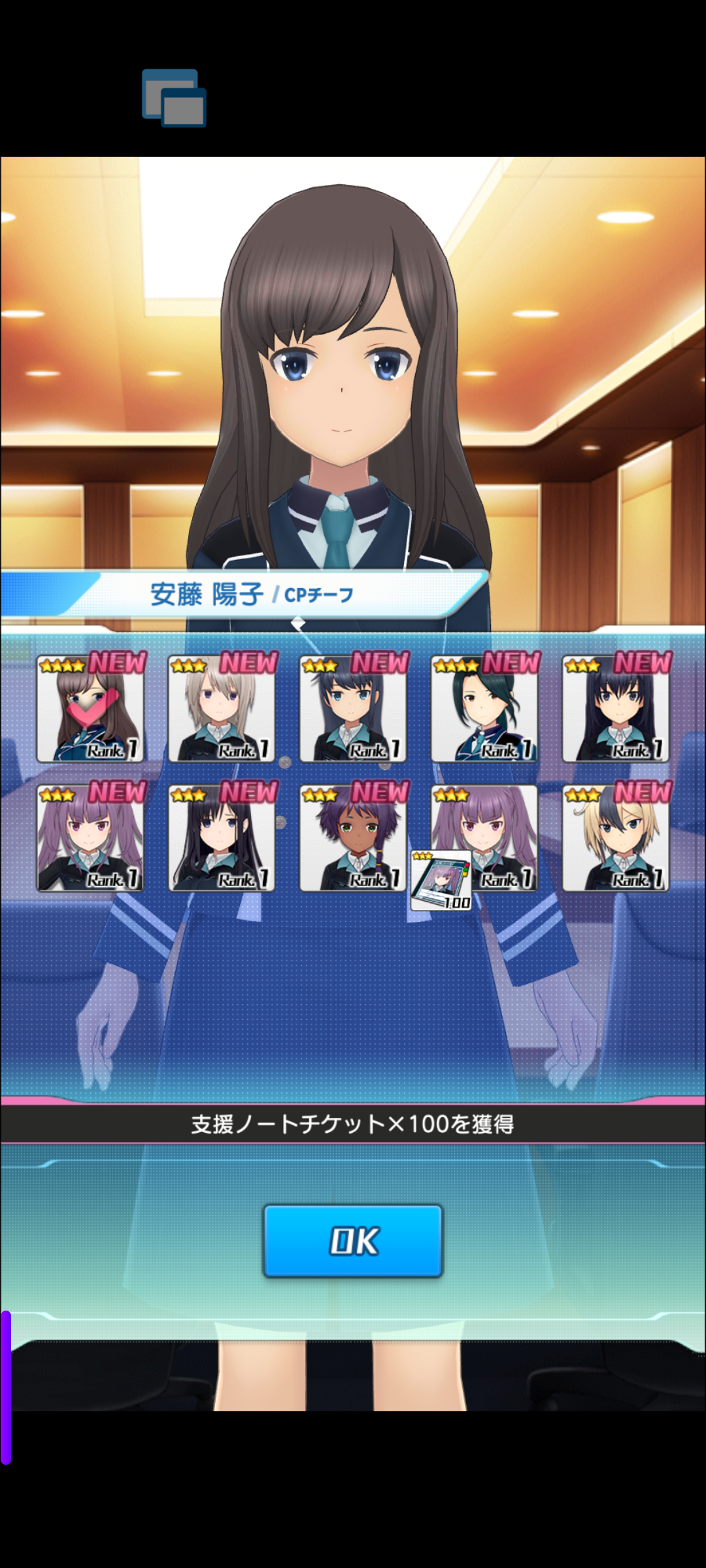Inspect the dark-skinned purple-haired character card
The image size is (706, 1568).
[x=353, y=838]
